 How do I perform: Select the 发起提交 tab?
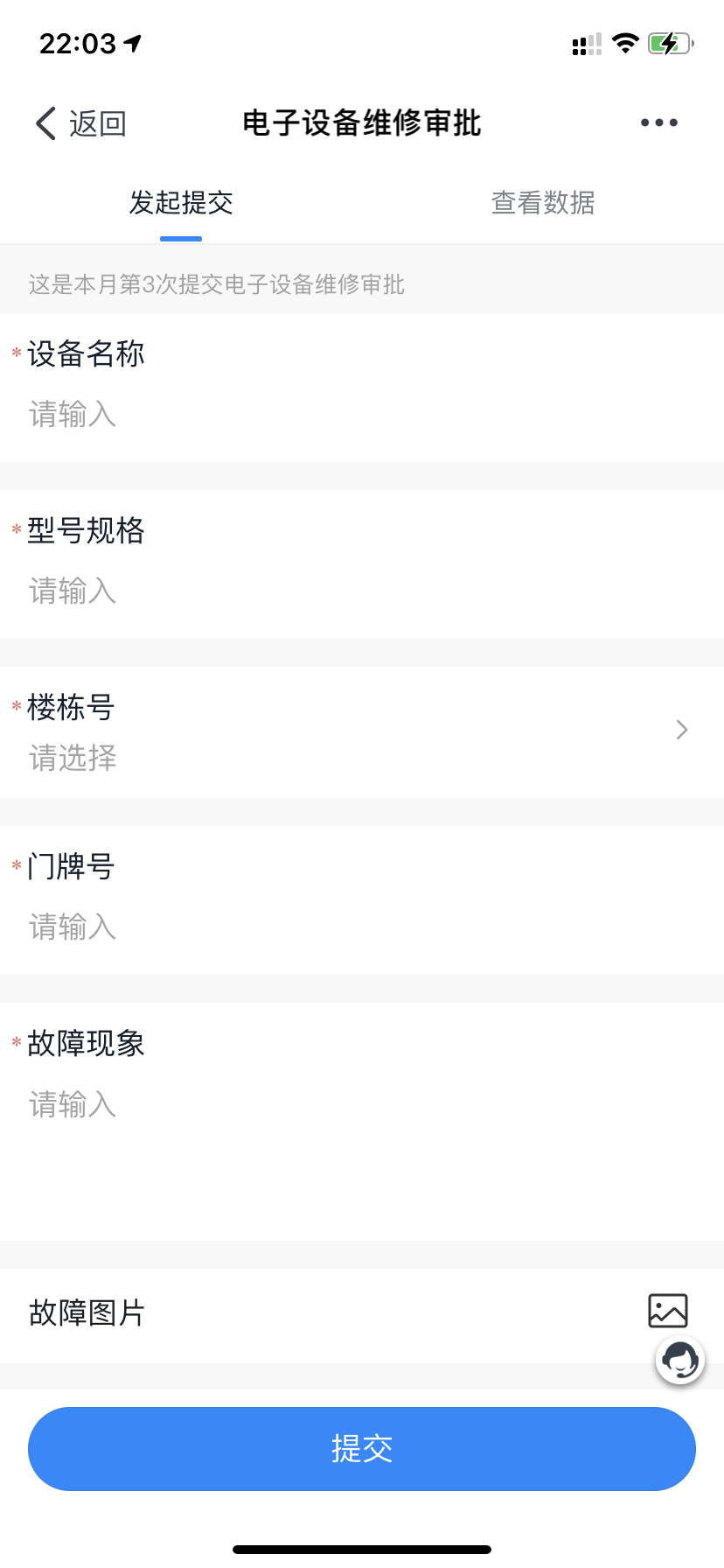coord(181,203)
